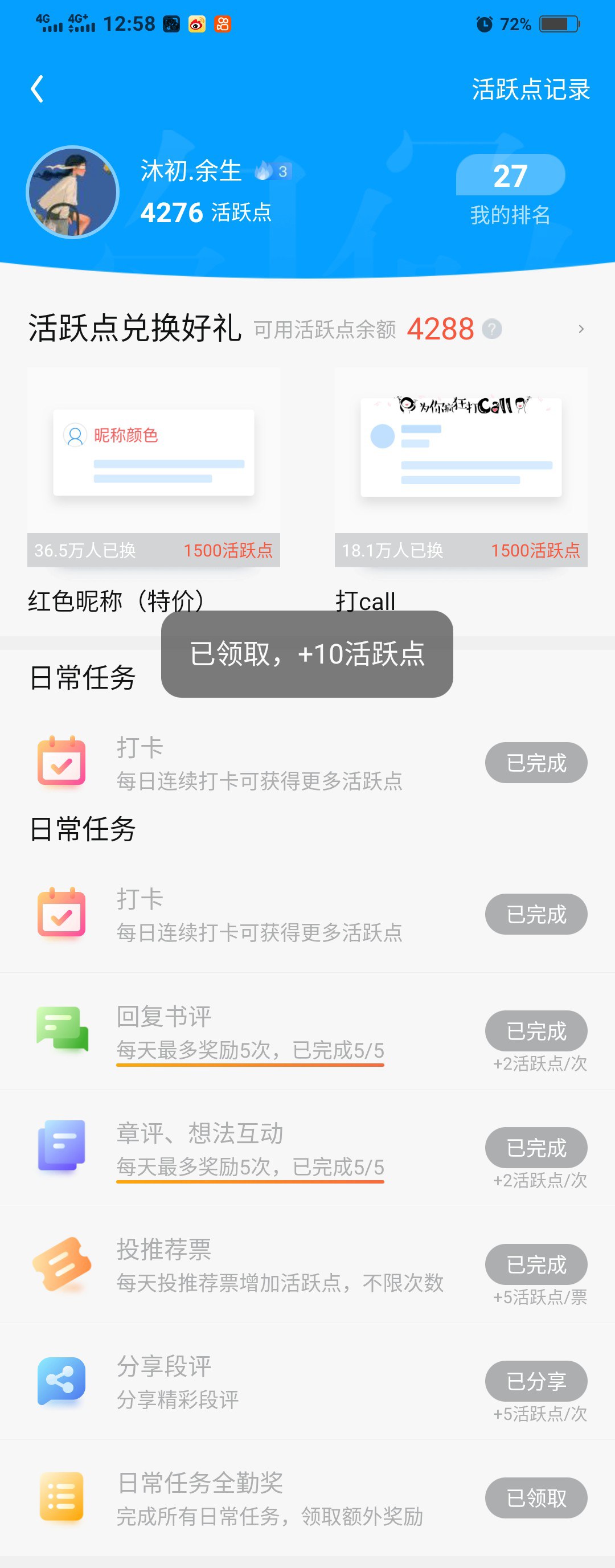The image size is (615, 1568).
Task: Tap 已分享 button for 分享段评
Action: pos(535,1381)
